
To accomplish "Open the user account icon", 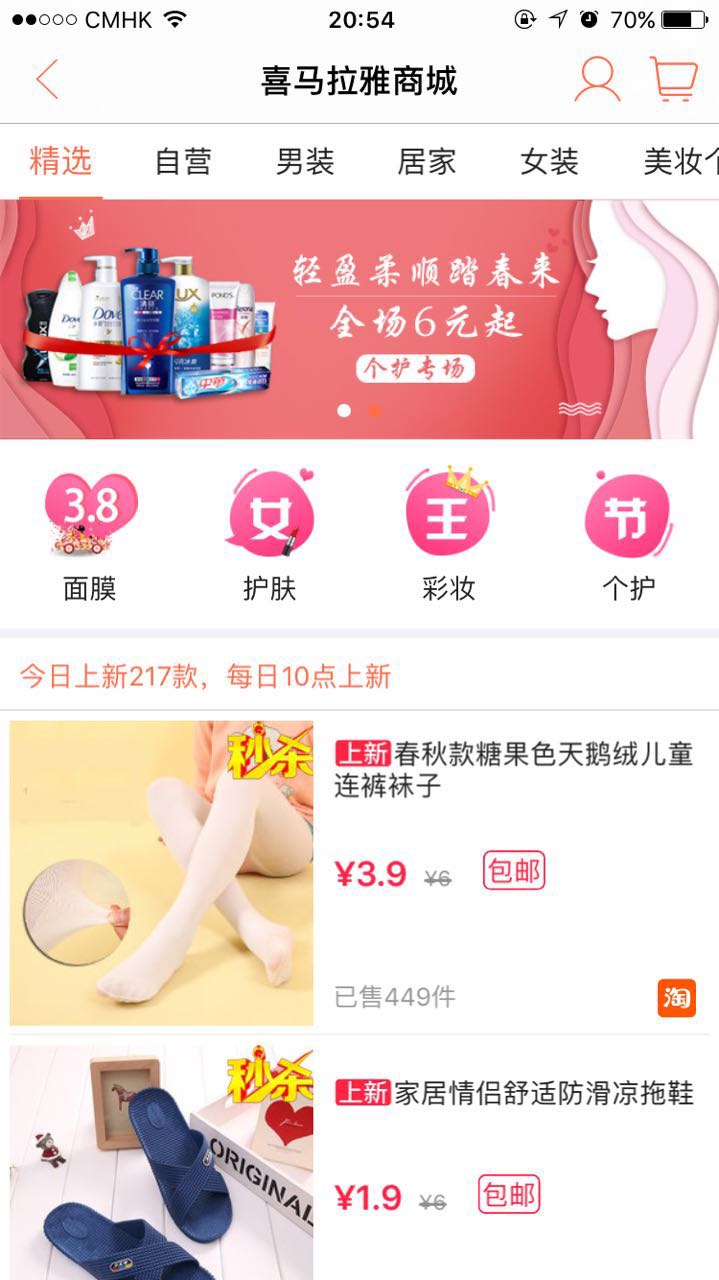I will tap(596, 80).
